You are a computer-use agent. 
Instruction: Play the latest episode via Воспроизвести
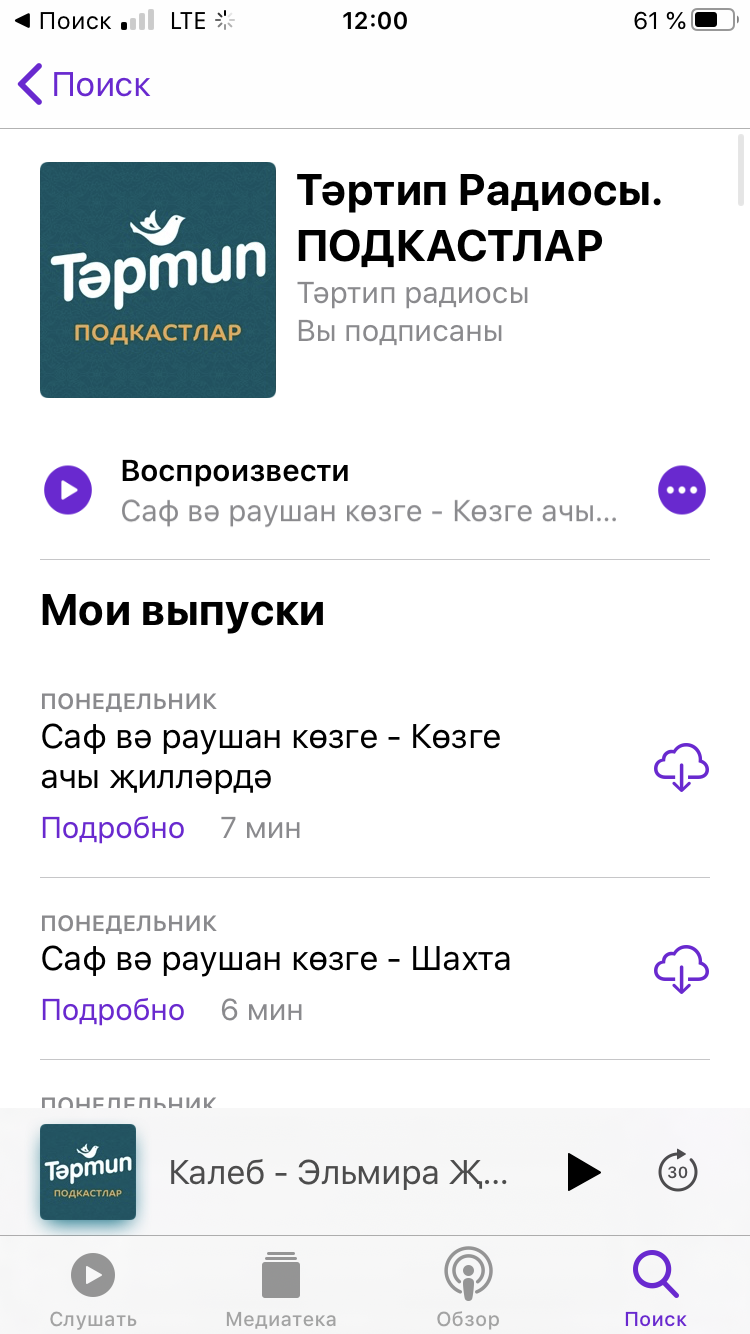point(68,490)
